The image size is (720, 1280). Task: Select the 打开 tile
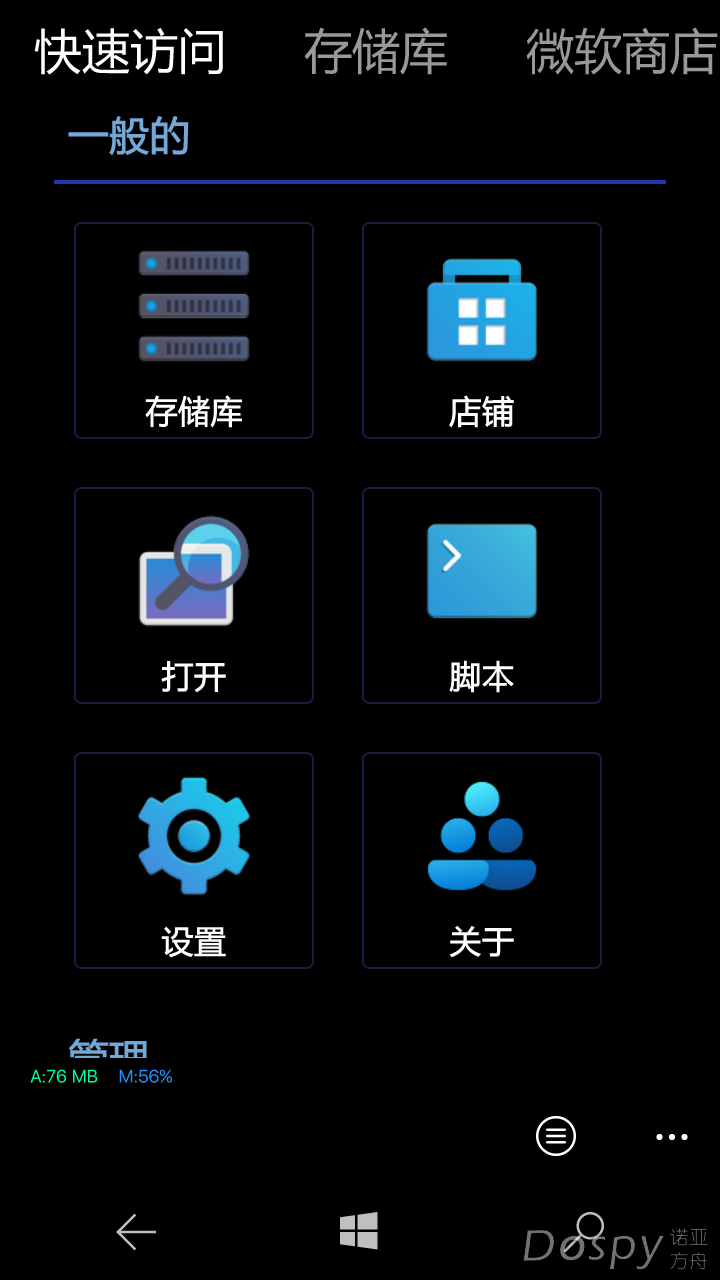194,595
